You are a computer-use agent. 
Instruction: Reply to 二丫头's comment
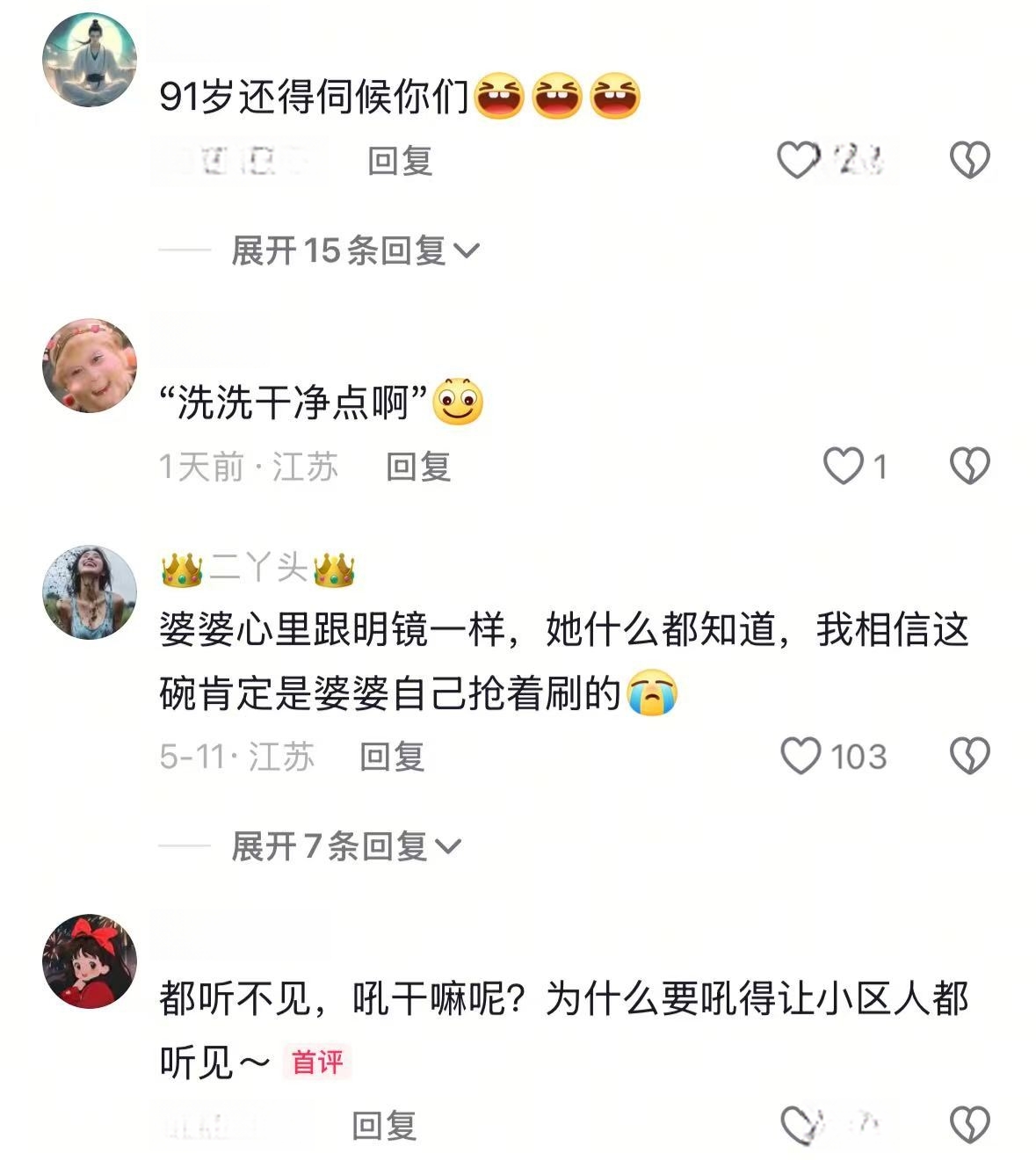[392, 756]
